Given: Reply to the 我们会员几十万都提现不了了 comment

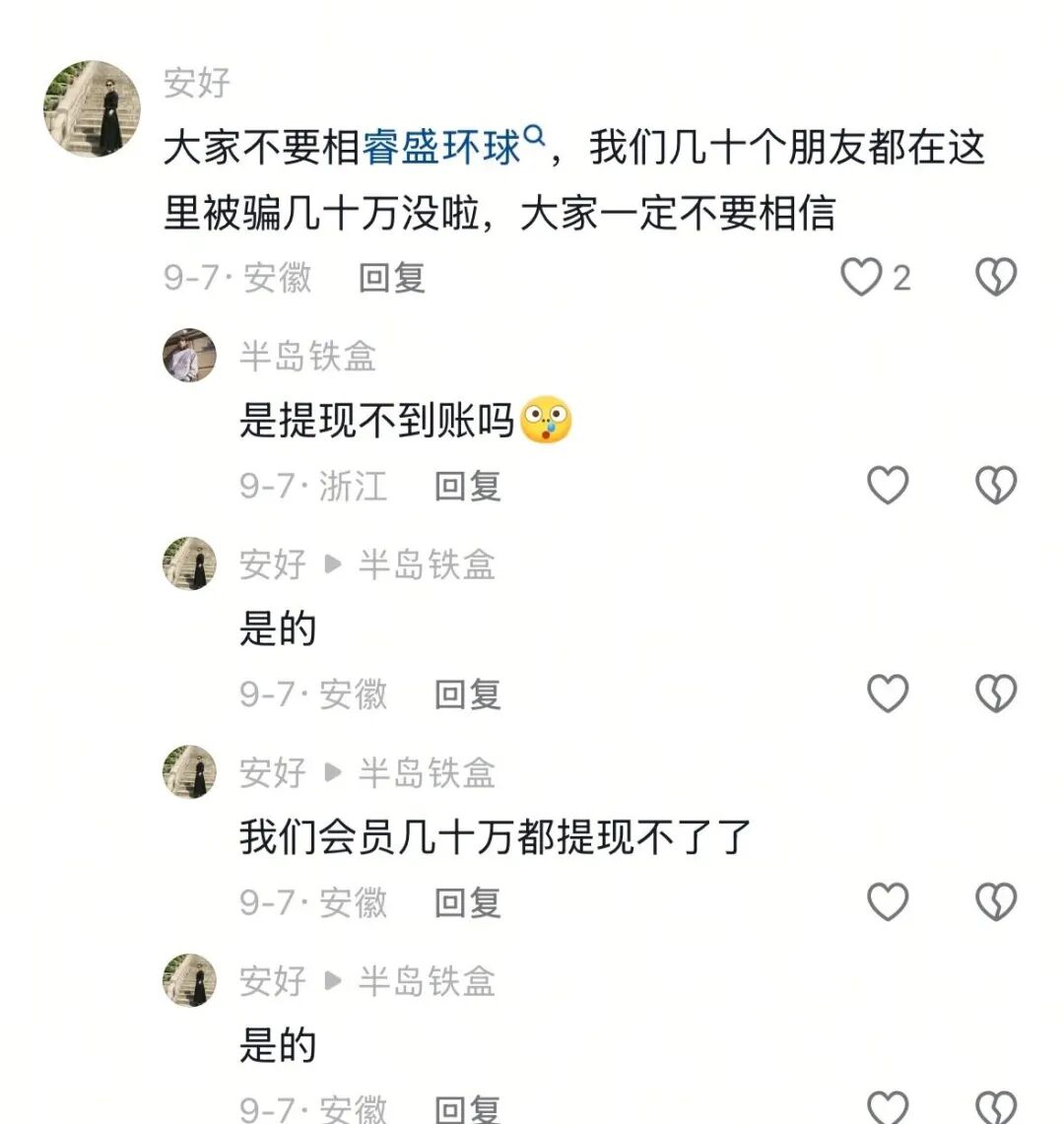Looking at the screenshot, I should (x=468, y=902).
